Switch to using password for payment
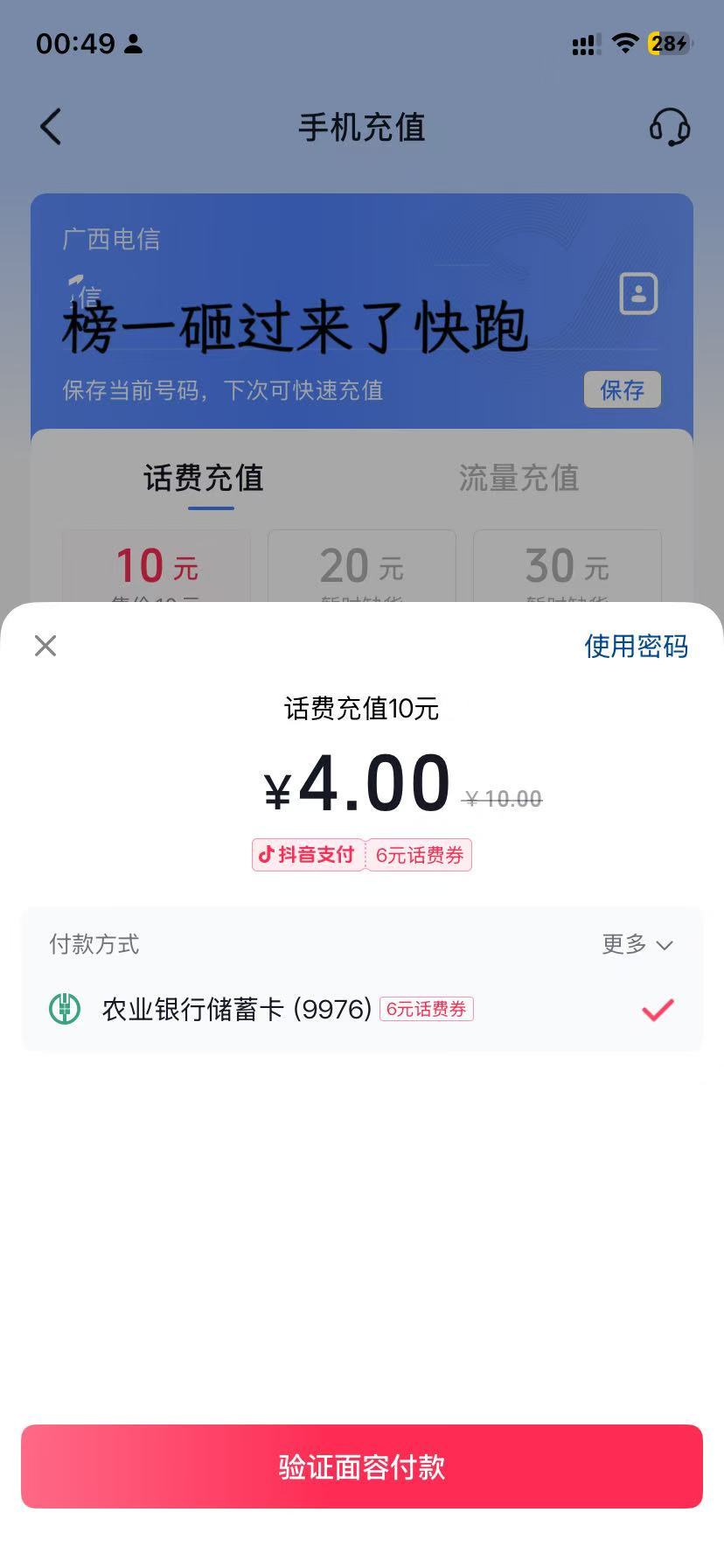This screenshot has height=1568, width=724. pos(636,646)
